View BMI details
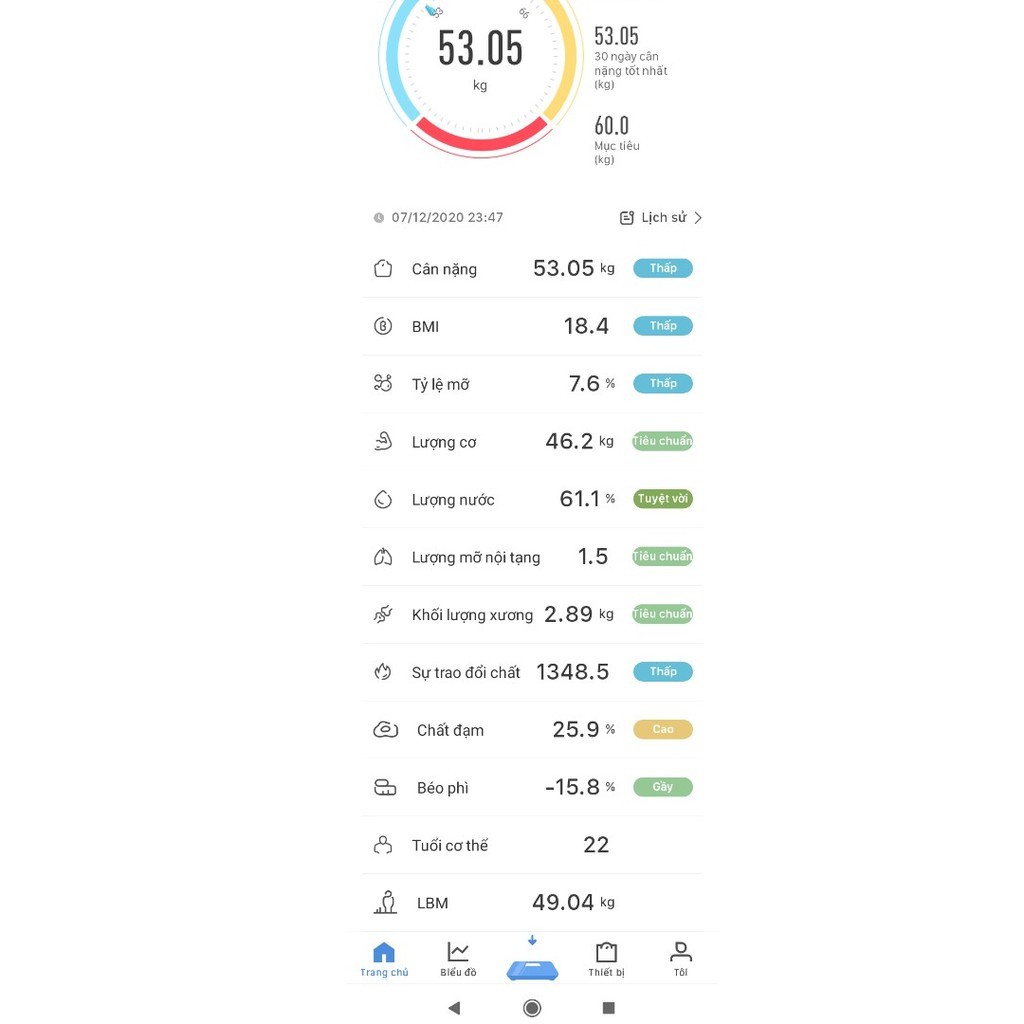The width and height of the screenshot is (1024, 1024). click(x=532, y=326)
